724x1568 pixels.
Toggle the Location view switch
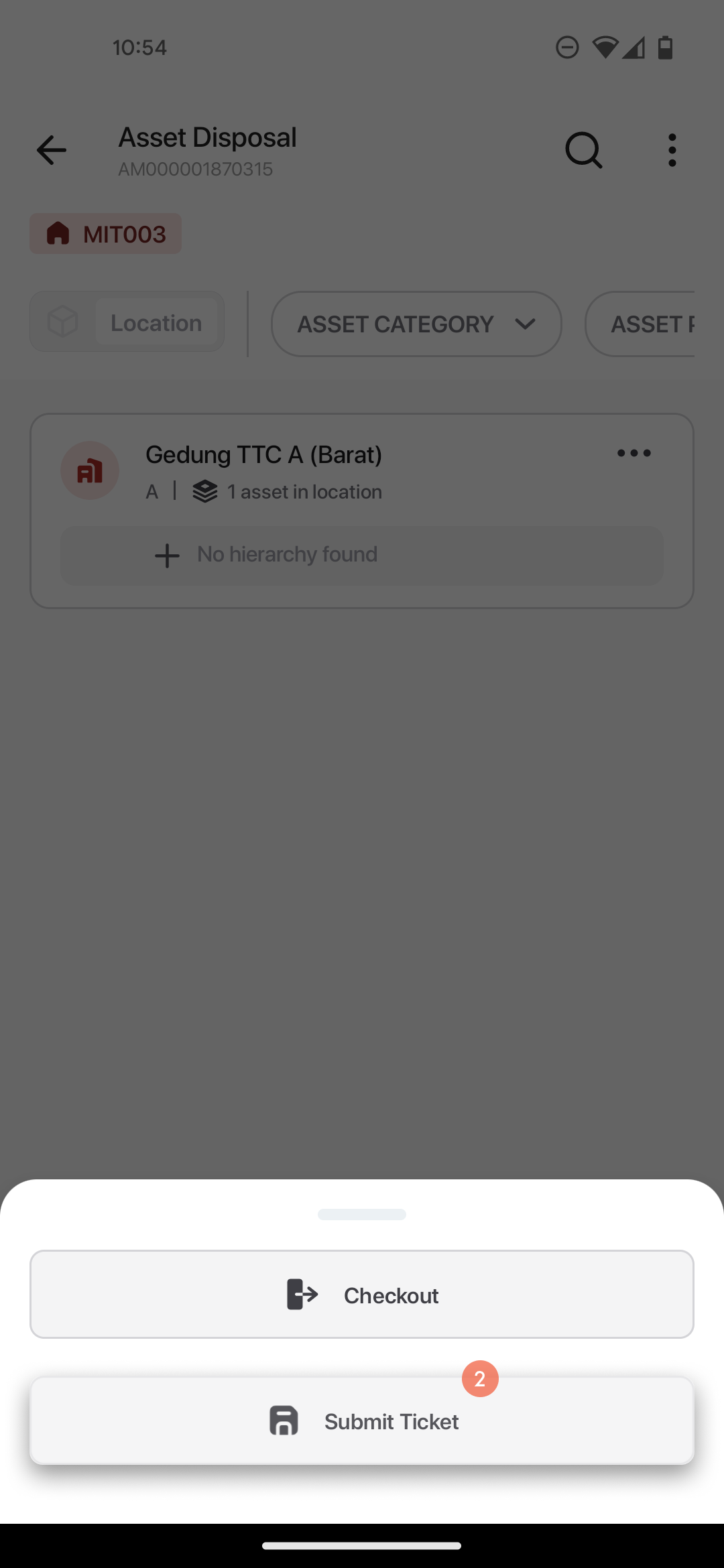click(x=127, y=322)
